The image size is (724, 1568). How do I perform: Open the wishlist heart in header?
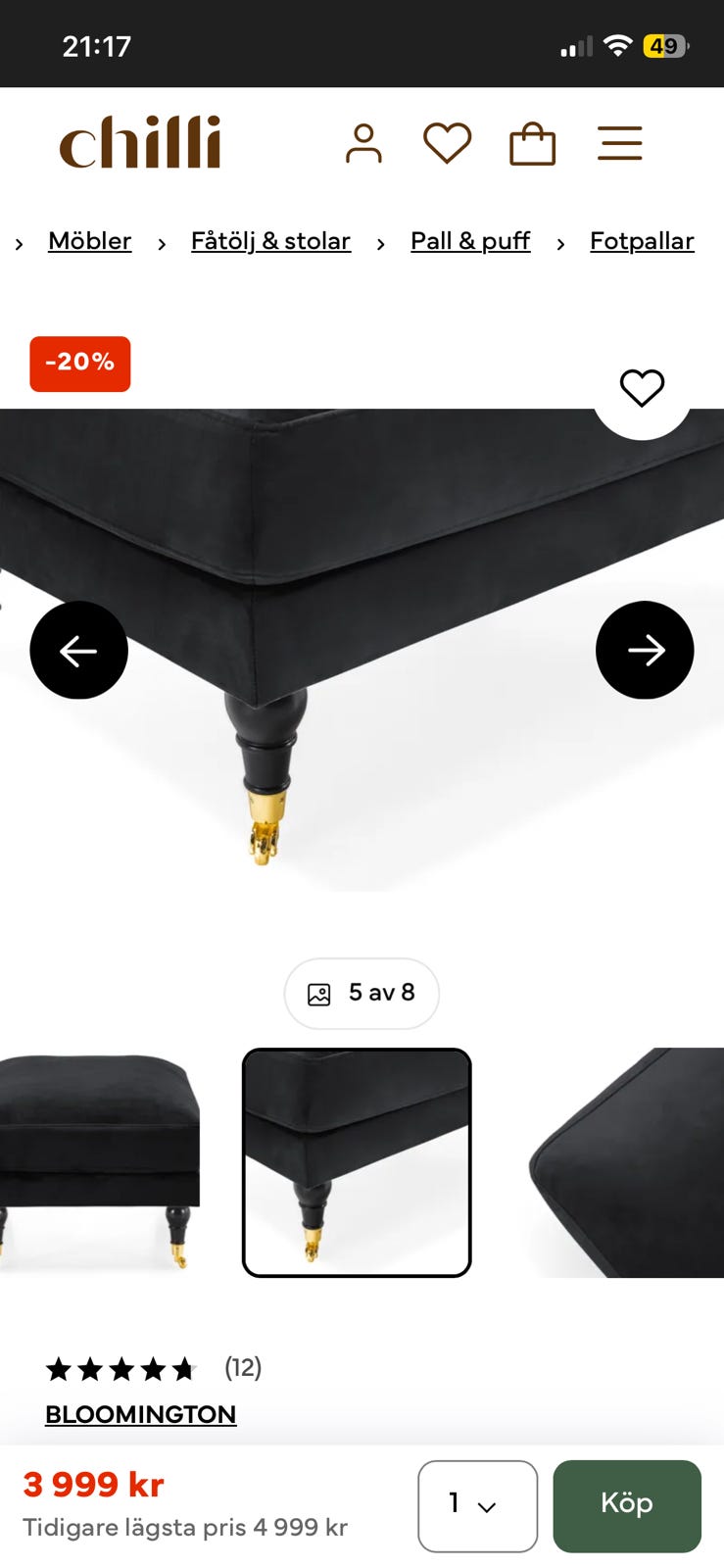(x=447, y=144)
